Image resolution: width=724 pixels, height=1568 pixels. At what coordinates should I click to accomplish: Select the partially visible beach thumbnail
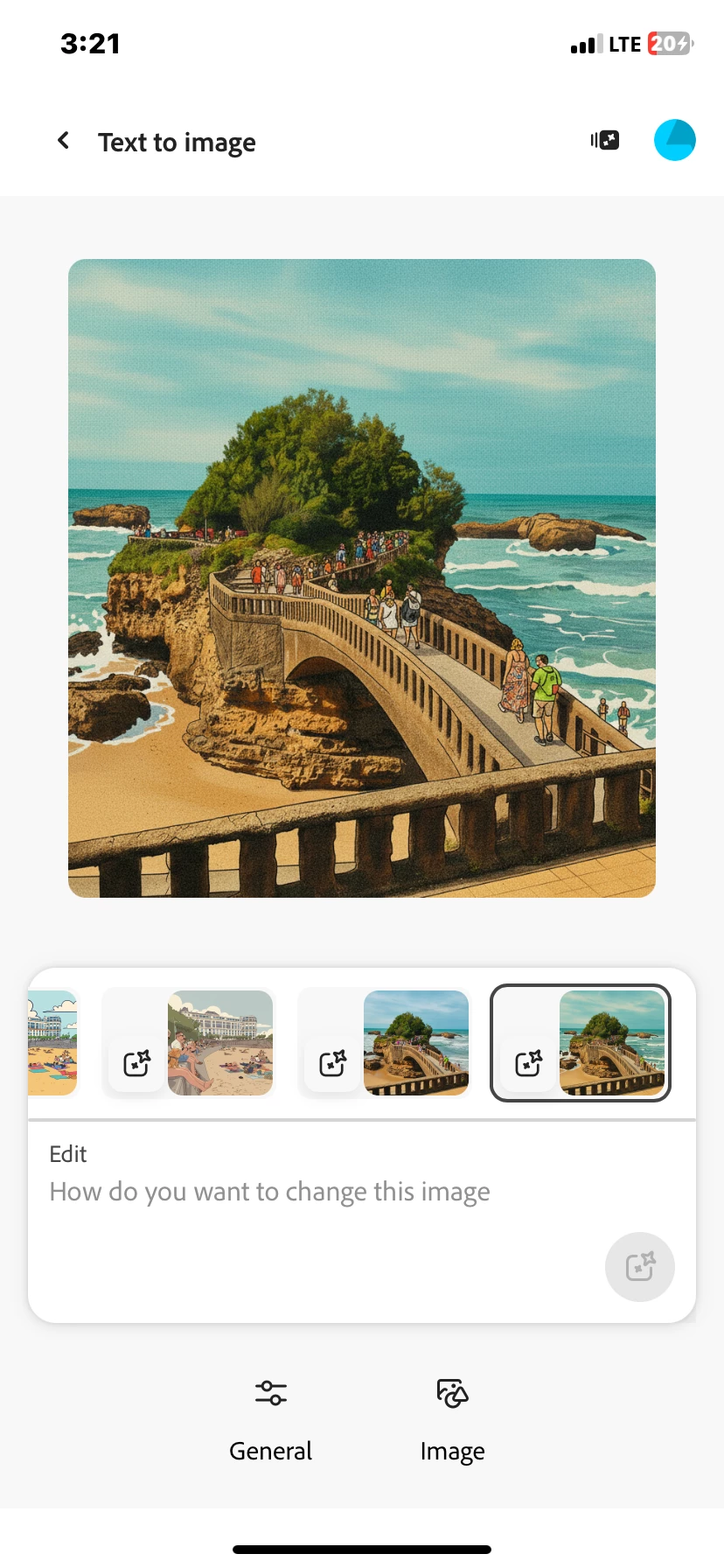(x=52, y=1042)
